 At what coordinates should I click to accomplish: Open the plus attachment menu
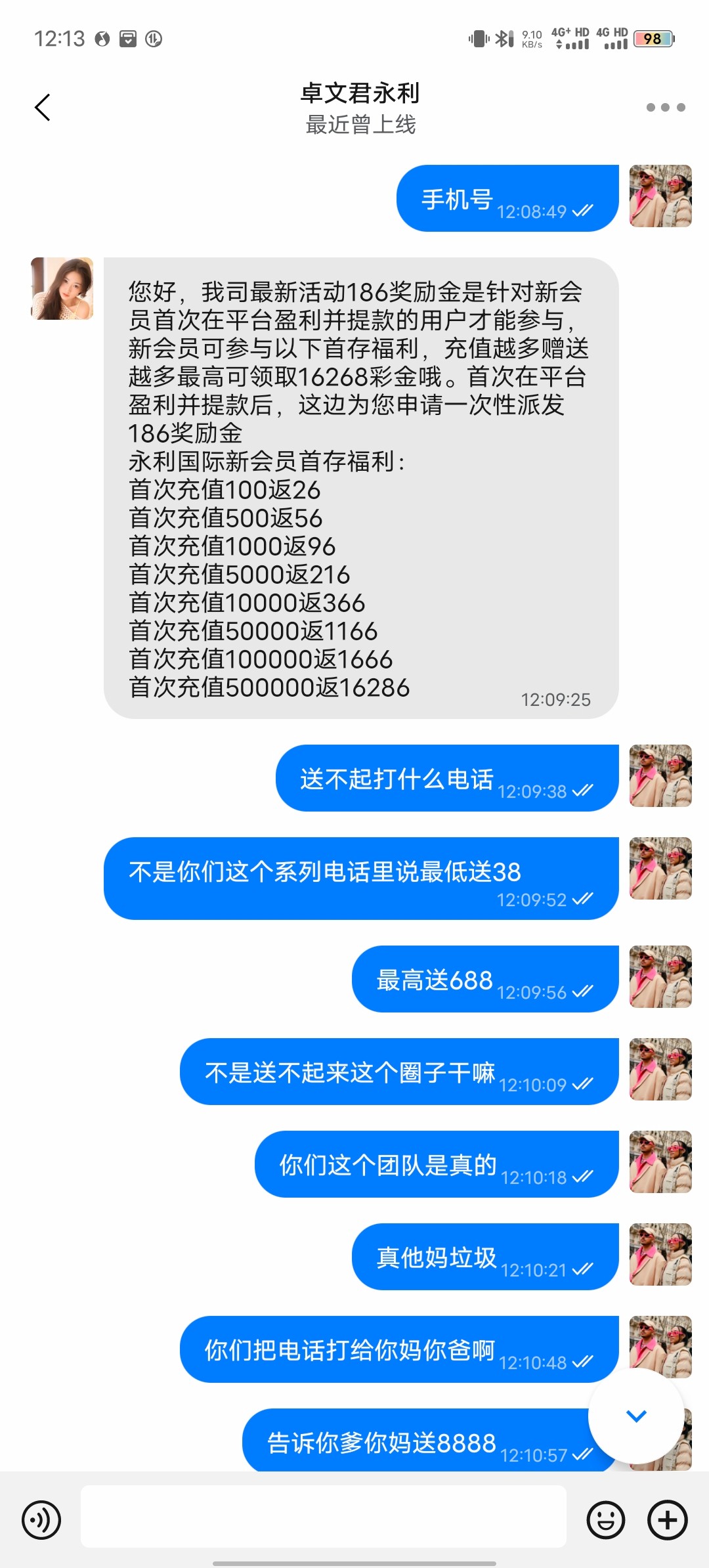click(x=667, y=1519)
